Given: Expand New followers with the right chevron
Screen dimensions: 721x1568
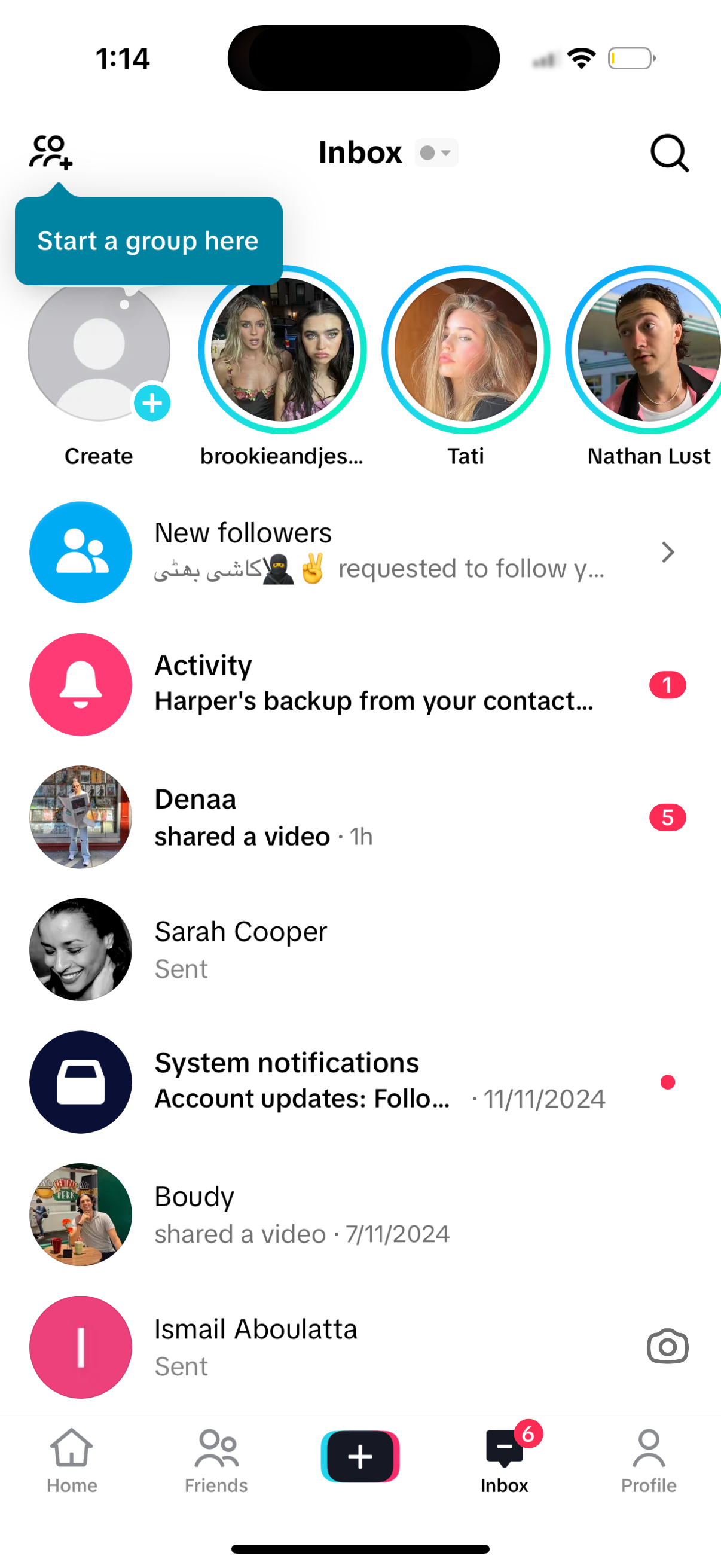Looking at the screenshot, I should pyautogui.click(x=667, y=551).
